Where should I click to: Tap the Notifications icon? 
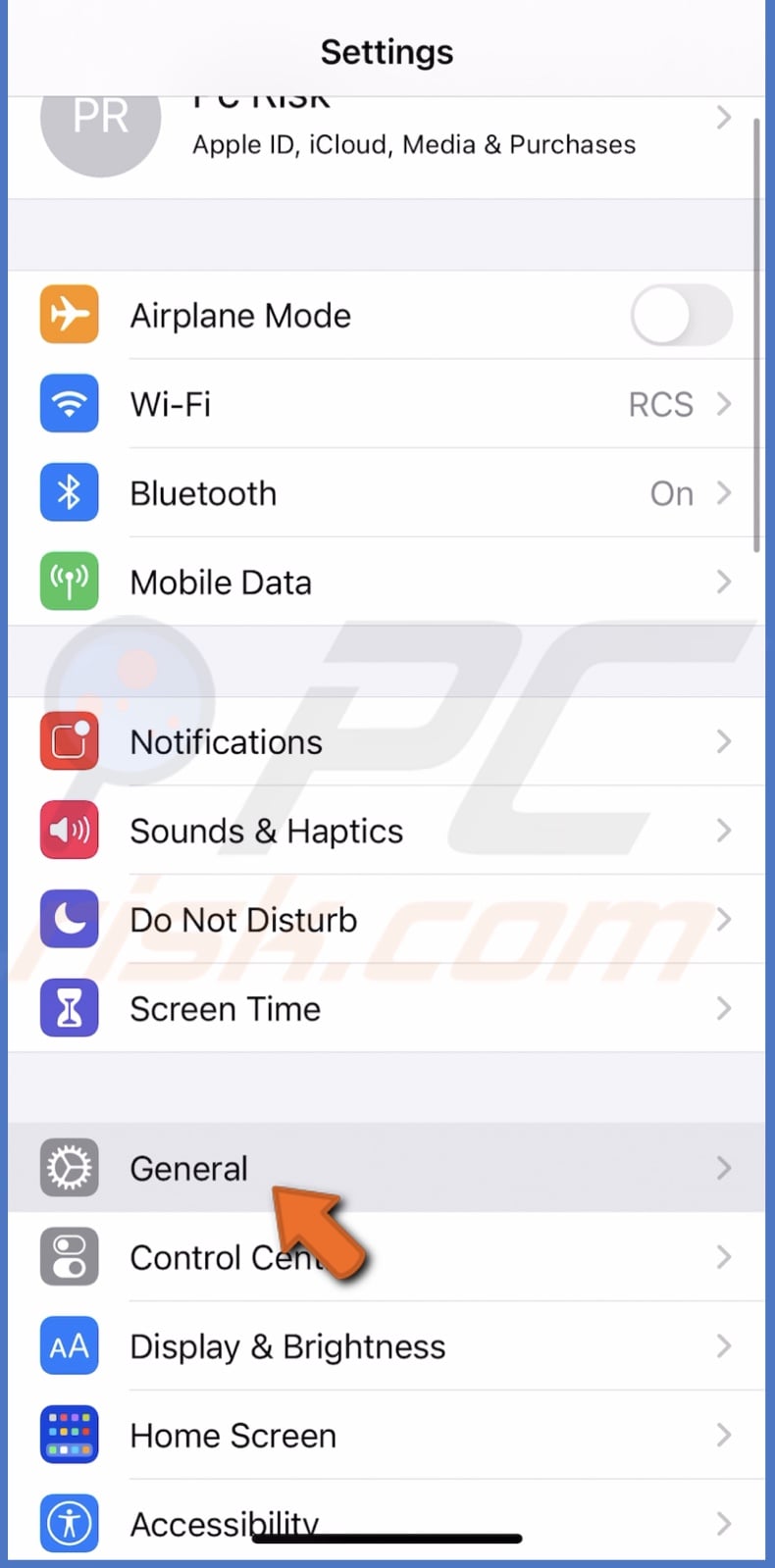(x=69, y=741)
